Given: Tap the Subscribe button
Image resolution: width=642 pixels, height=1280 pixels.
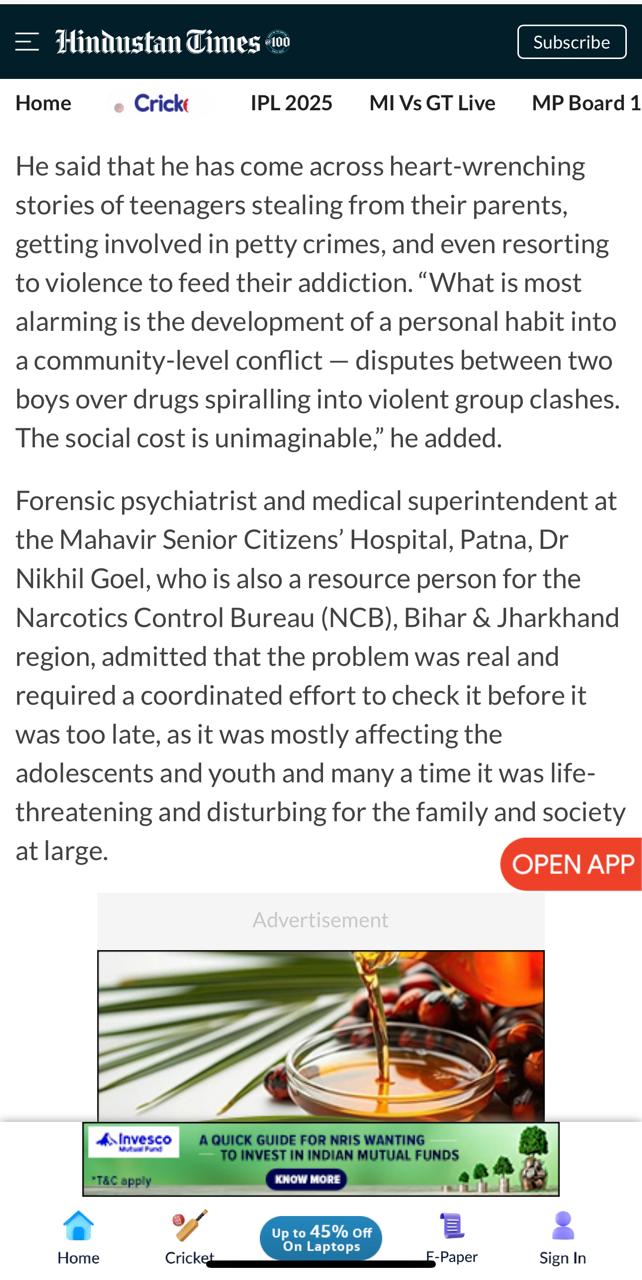Looking at the screenshot, I should tap(571, 42).
